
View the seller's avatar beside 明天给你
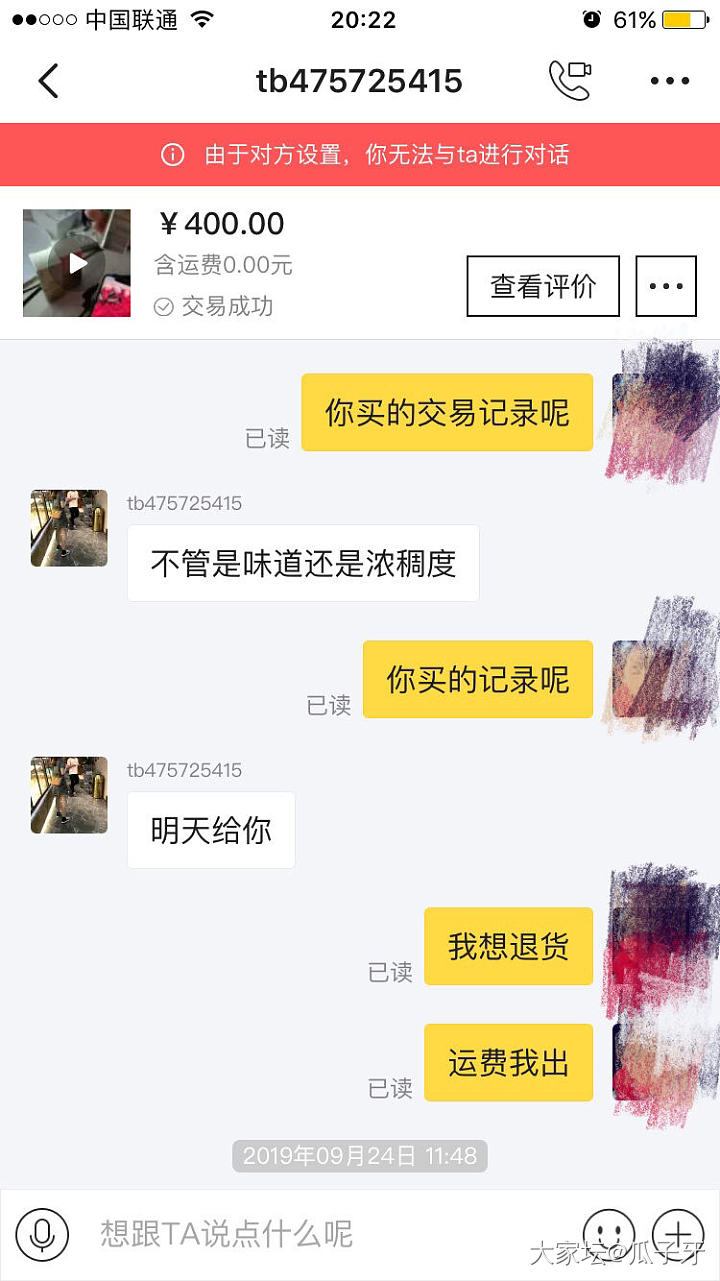coord(69,795)
